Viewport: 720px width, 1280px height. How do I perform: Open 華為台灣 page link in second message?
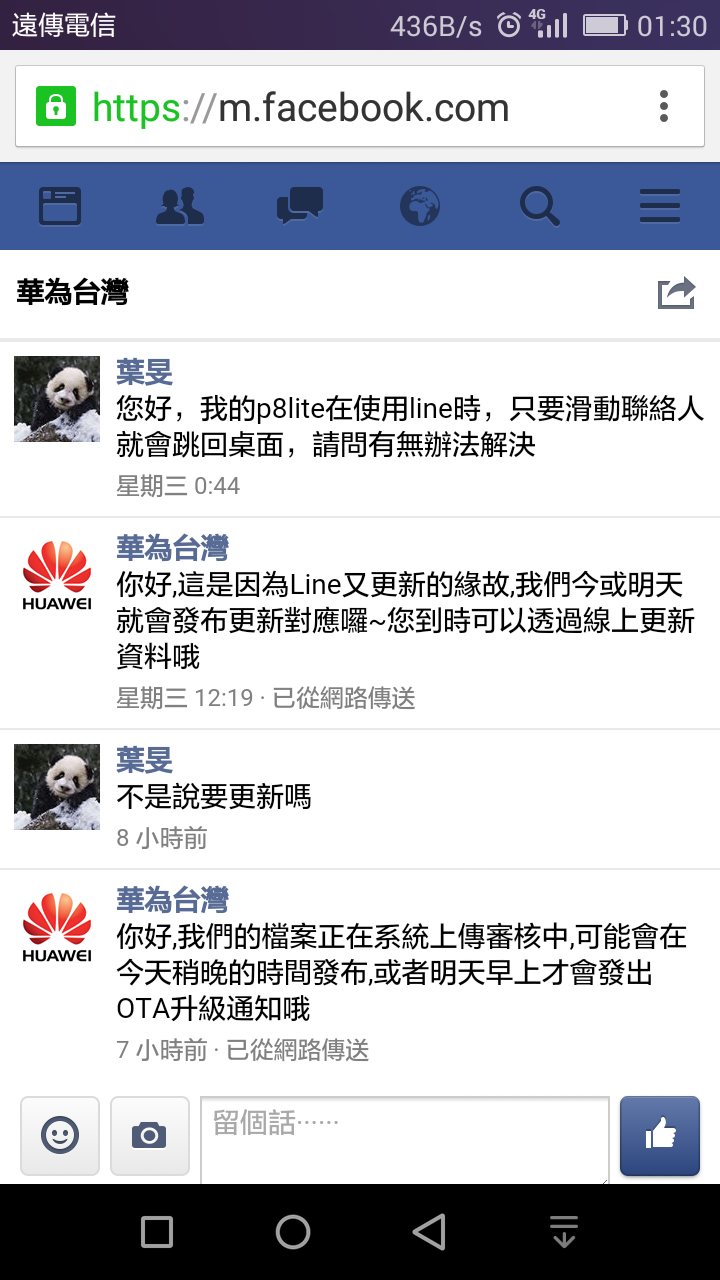pos(173,548)
